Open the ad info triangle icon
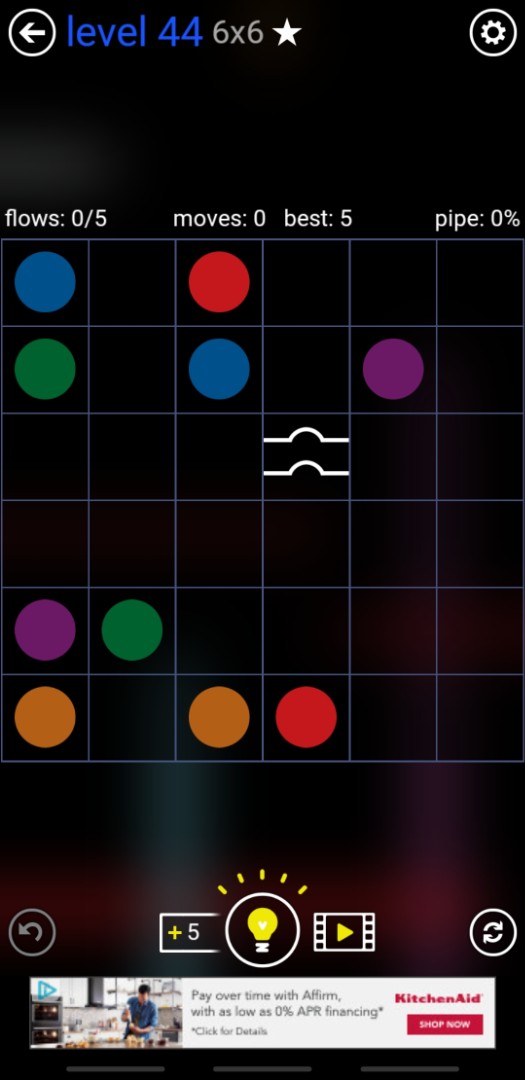525x1080 pixels. click(x=46, y=990)
